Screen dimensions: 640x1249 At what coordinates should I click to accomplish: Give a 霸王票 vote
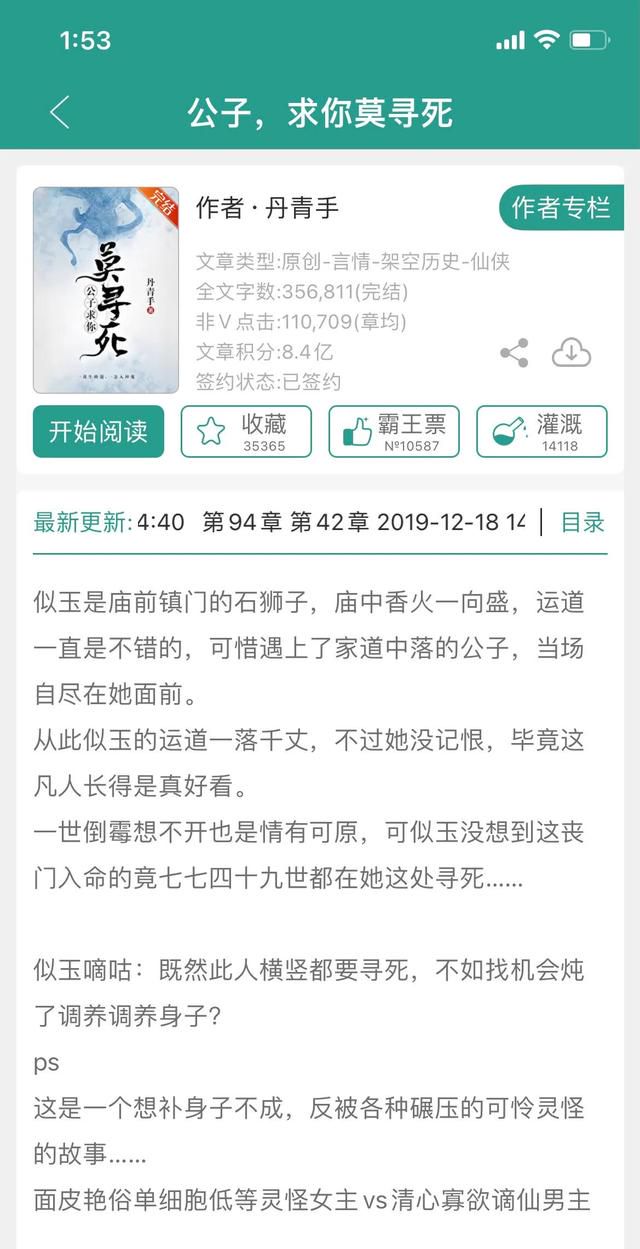(394, 431)
